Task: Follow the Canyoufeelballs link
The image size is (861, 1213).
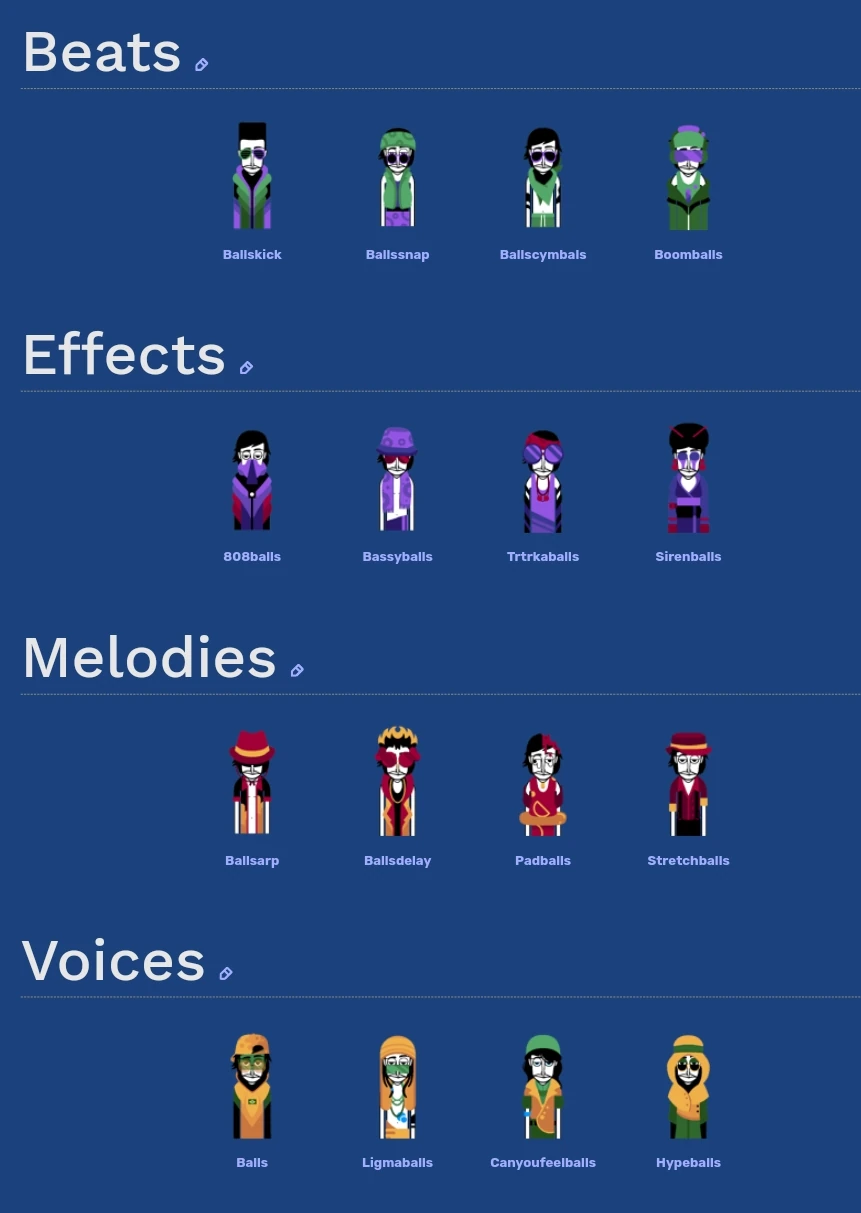Action: coord(543,1163)
